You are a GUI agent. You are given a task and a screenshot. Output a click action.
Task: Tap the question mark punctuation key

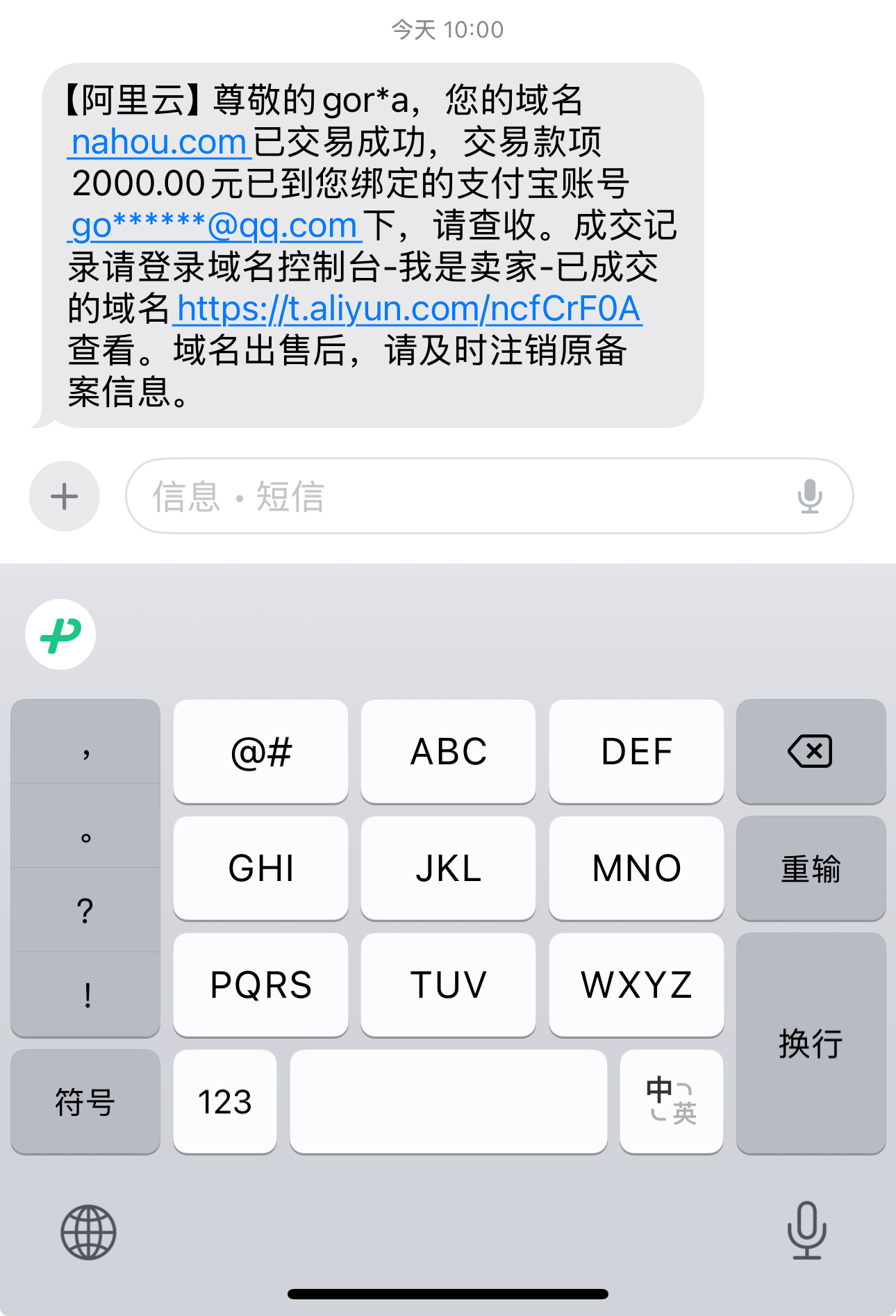85,910
